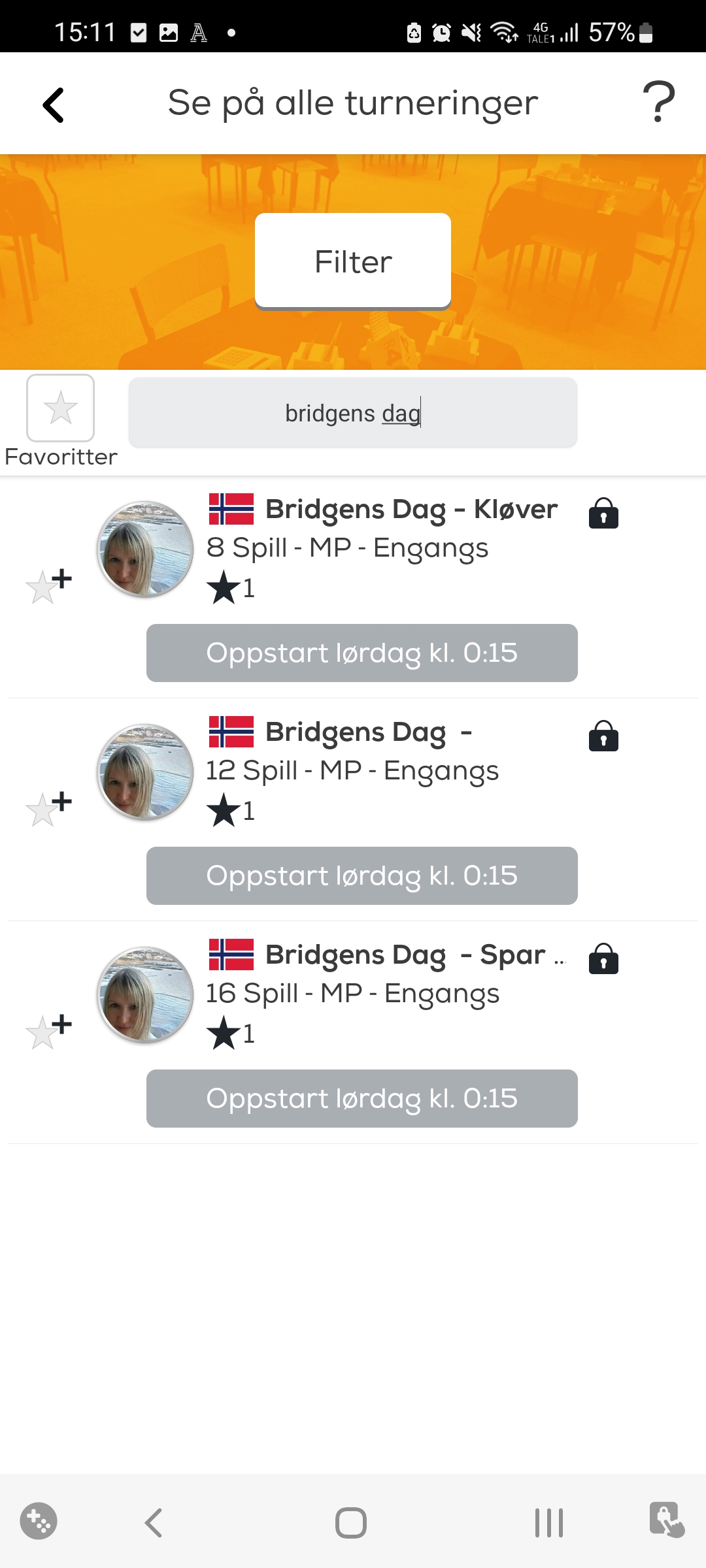The width and height of the screenshot is (706, 1568).
Task: Show Favoritter tournaments only
Action: 61,409
